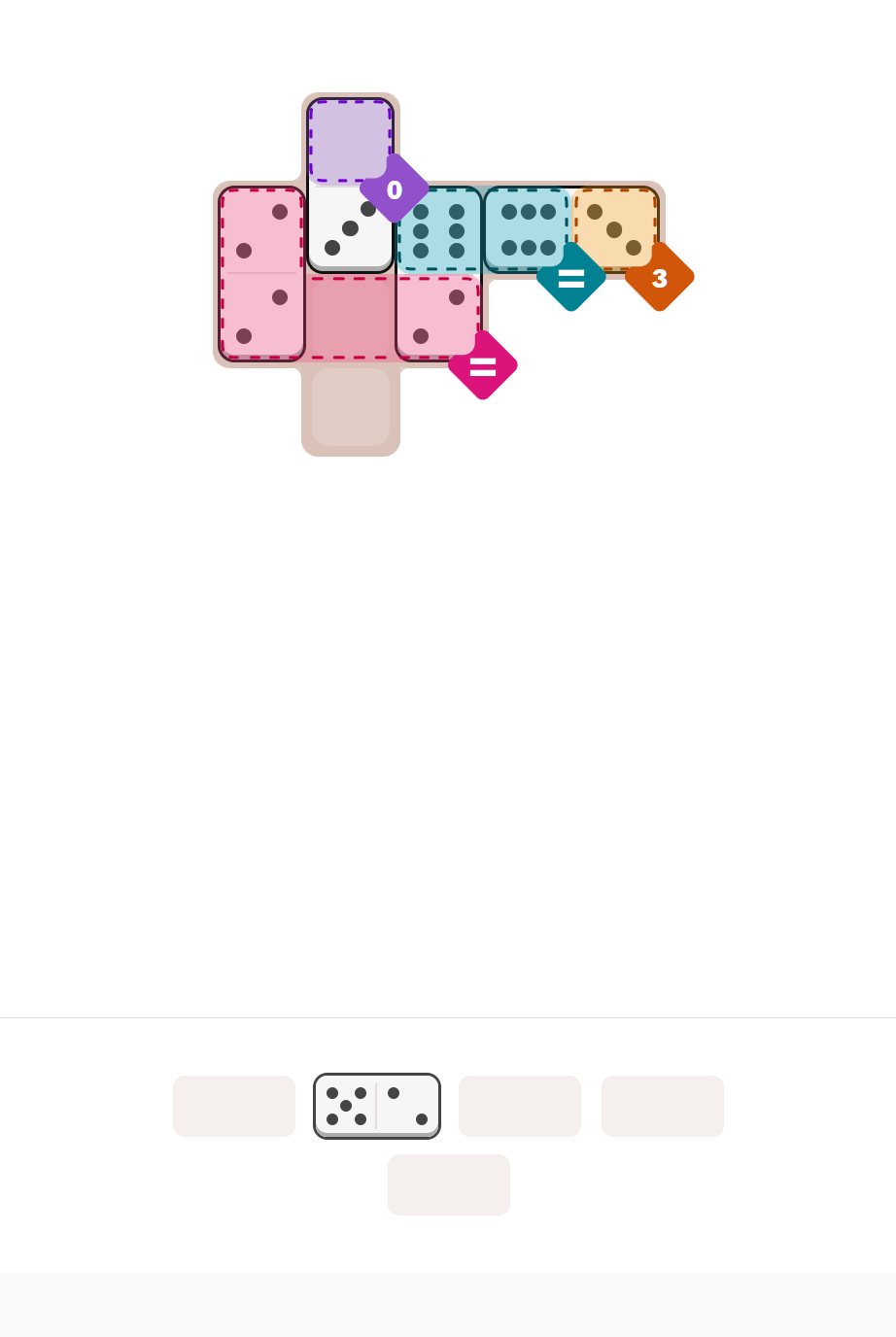Tap the vertical six-two domino on the board
The height and width of the screenshot is (1337, 896).
[438, 274]
